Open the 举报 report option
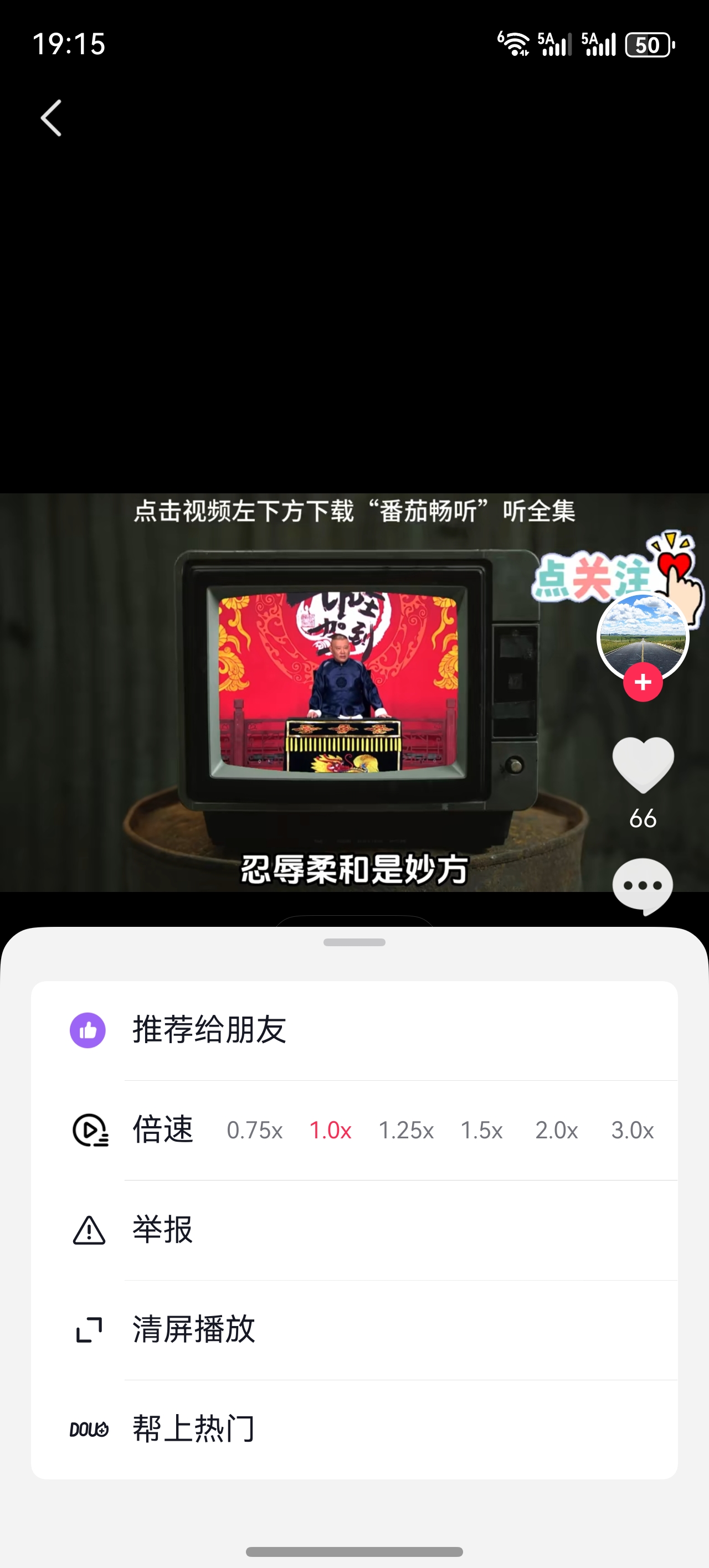709x1568 pixels. (162, 1230)
